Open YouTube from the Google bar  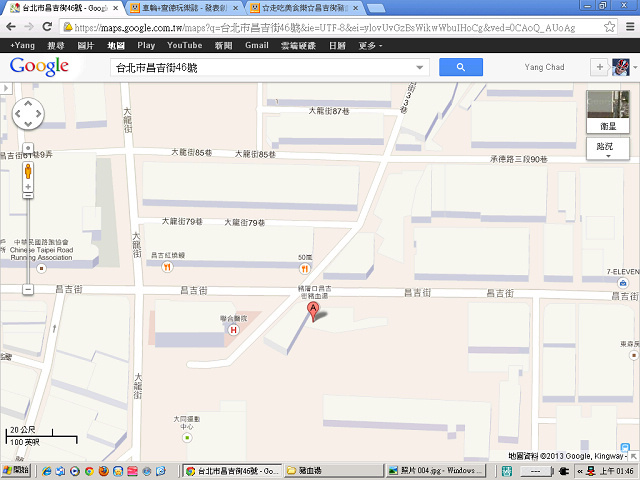(x=184, y=45)
